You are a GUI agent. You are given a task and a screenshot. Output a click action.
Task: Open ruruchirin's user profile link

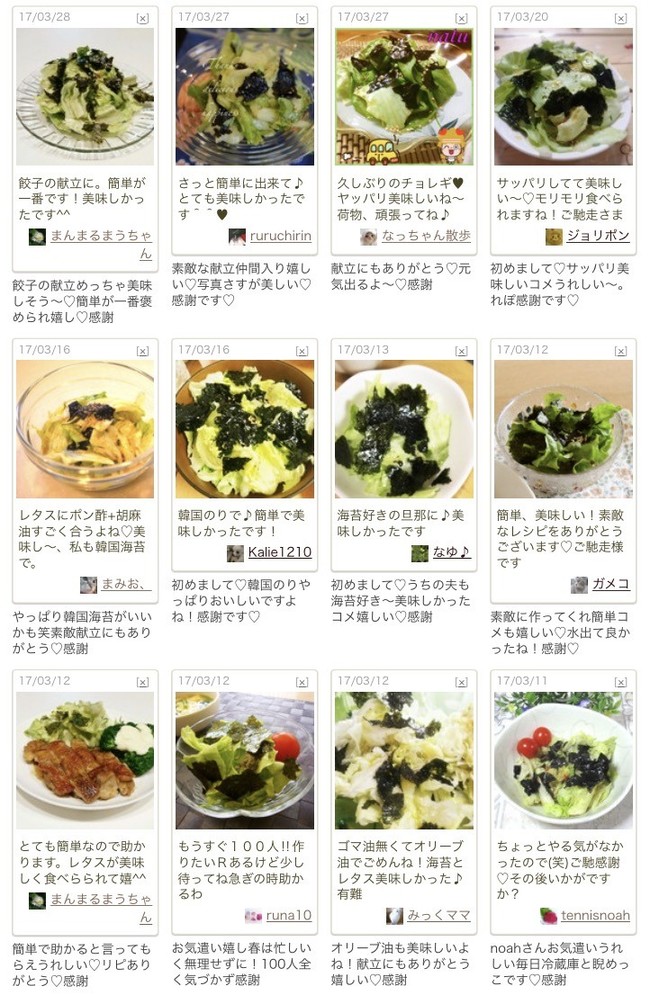(x=280, y=236)
